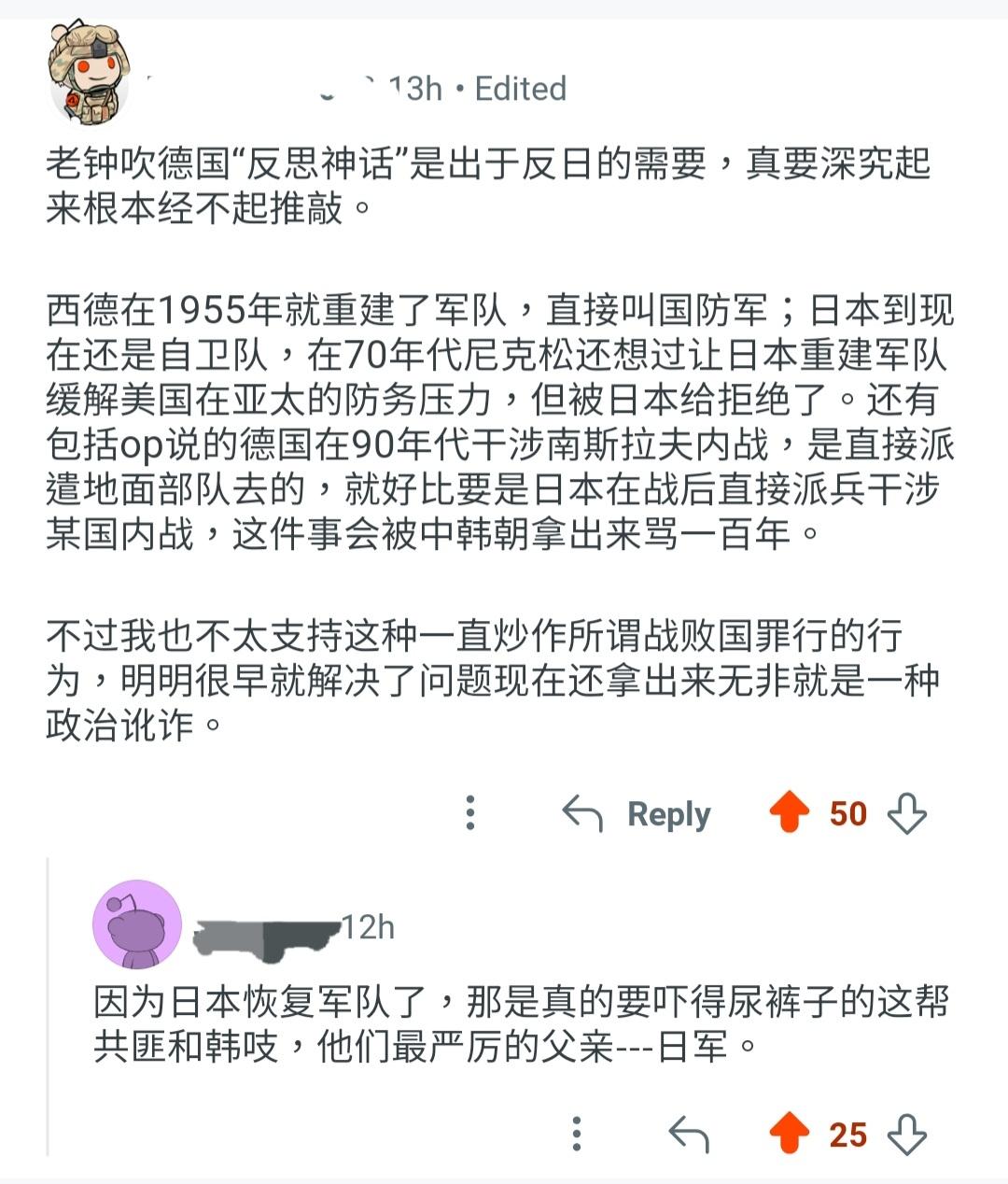Open the purple-avatar replier's profile

click(x=136, y=924)
